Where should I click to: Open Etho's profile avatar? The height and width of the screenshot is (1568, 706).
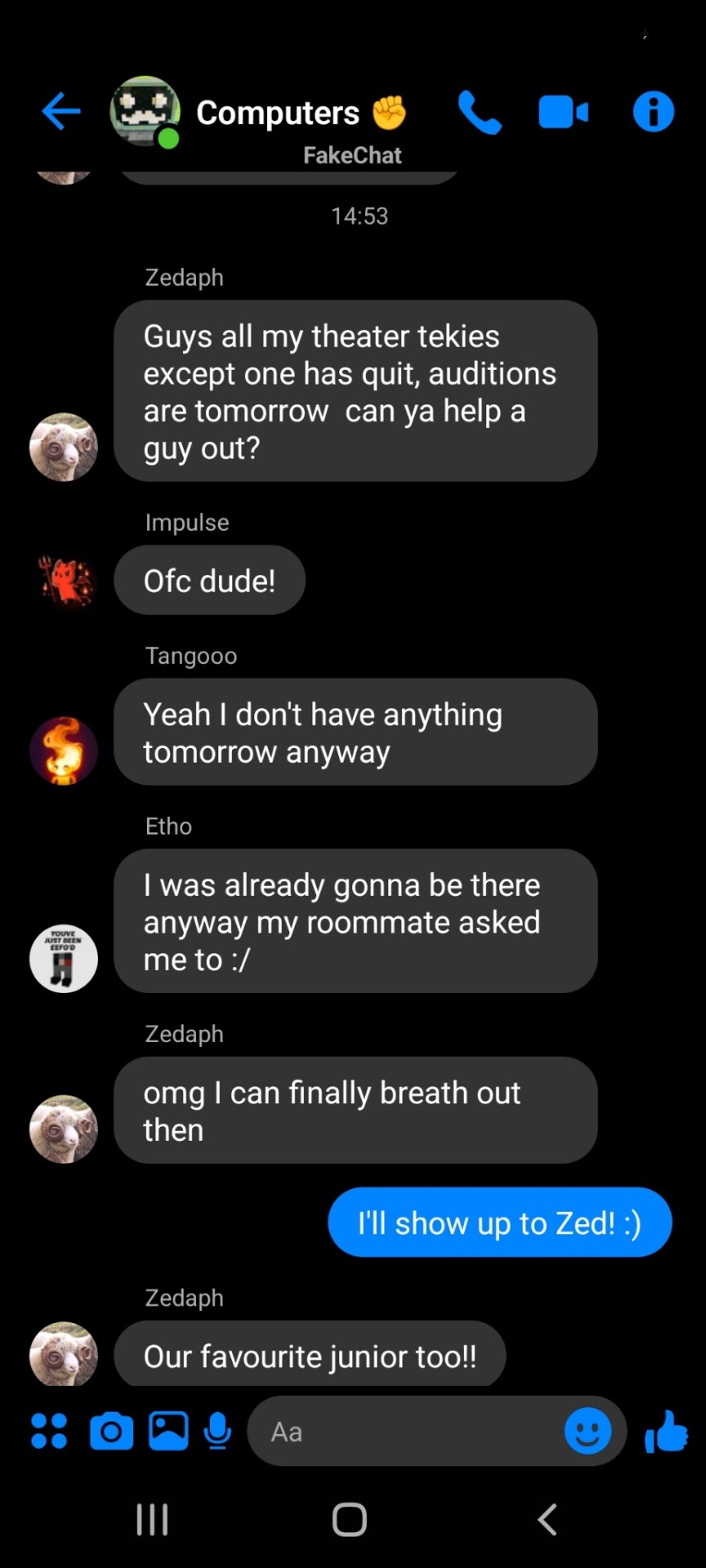[x=64, y=959]
